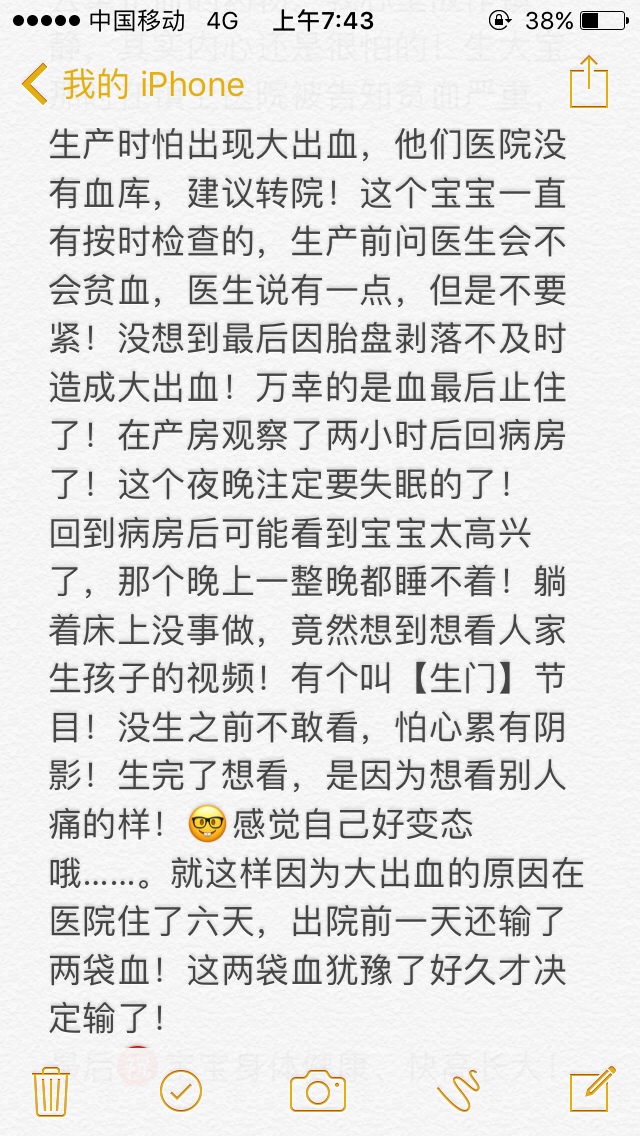Tap the note text to edit
The image size is (640, 1136).
(x=310, y=560)
